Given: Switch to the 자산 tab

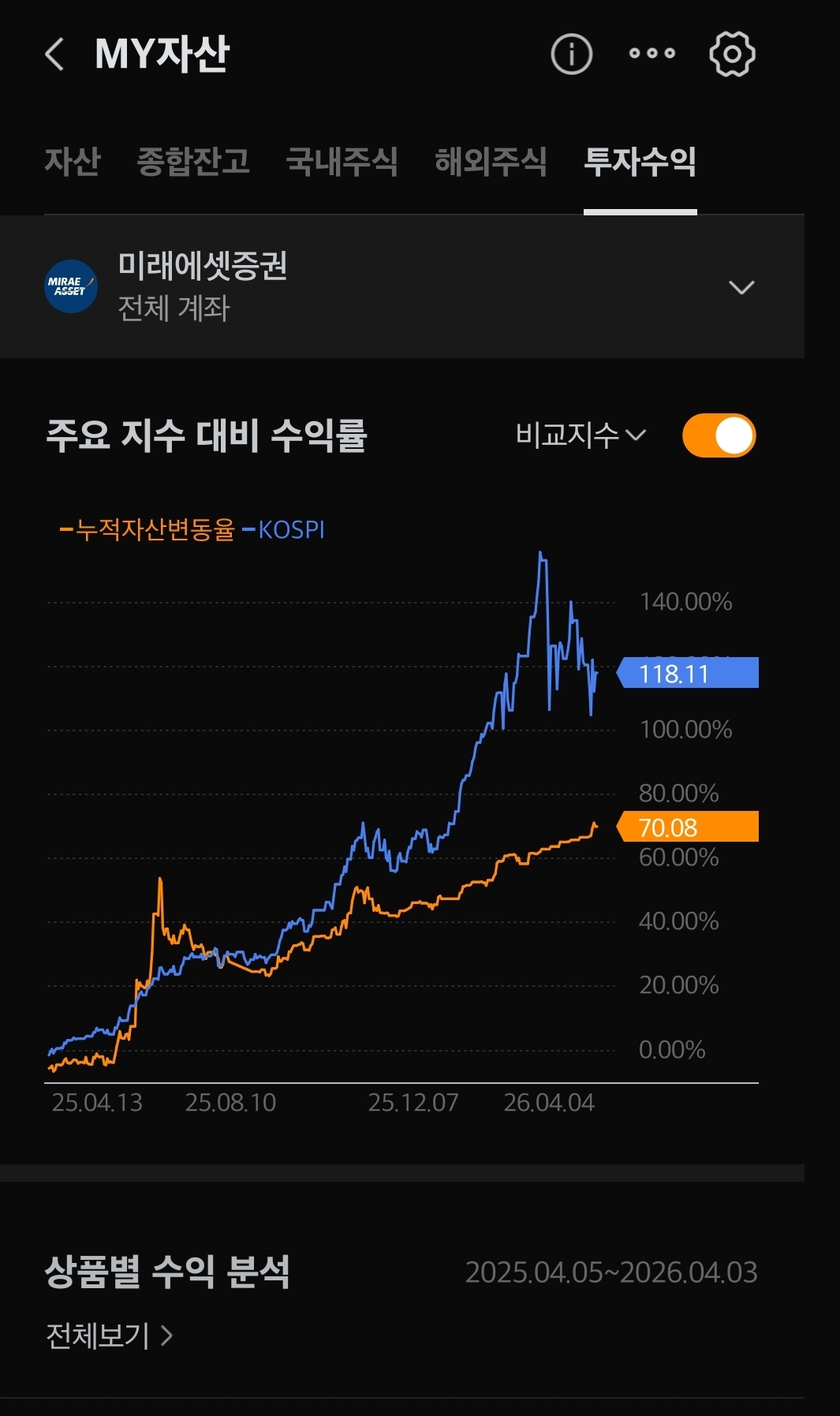Looking at the screenshot, I should pyautogui.click(x=73, y=162).
